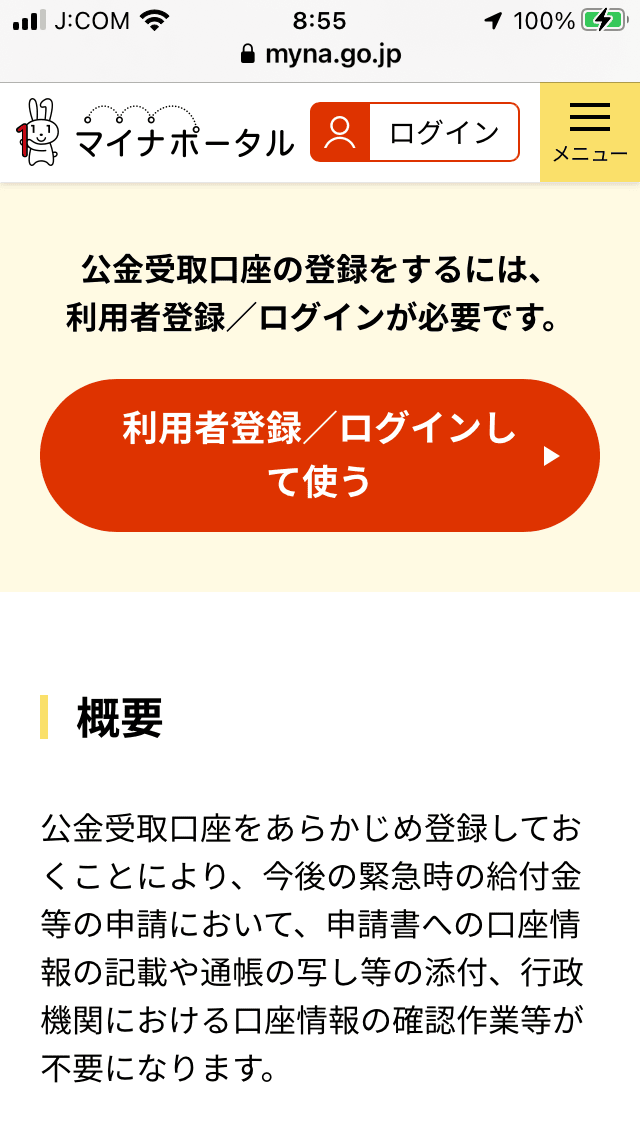Tap the ログイン button in the header
This screenshot has height=1136, width=640.
pos(415,132)
